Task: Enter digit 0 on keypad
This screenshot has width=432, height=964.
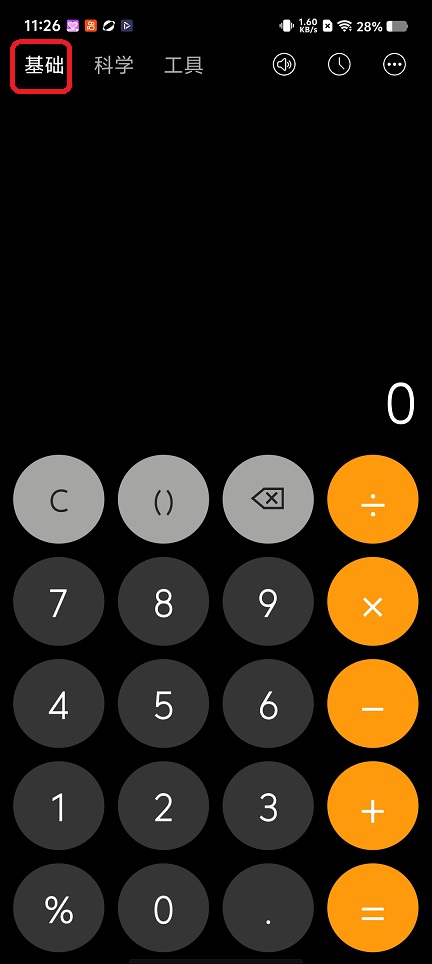Action: (163, 908)
